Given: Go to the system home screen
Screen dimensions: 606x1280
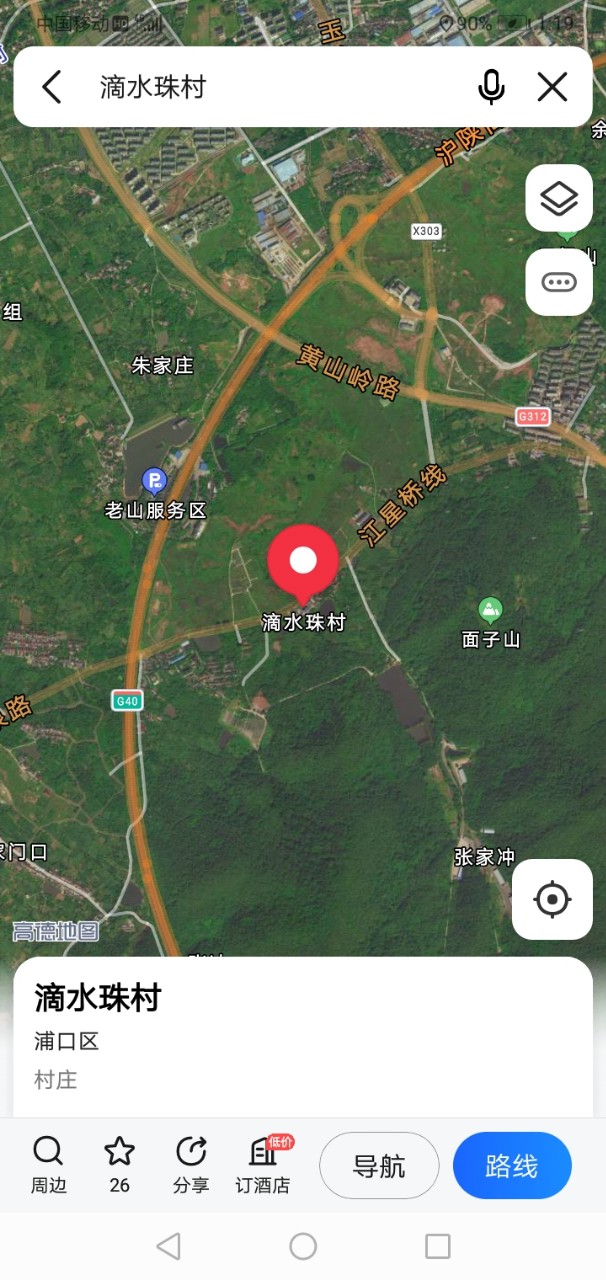Looking at the screenshot, I should (303, 1246).
